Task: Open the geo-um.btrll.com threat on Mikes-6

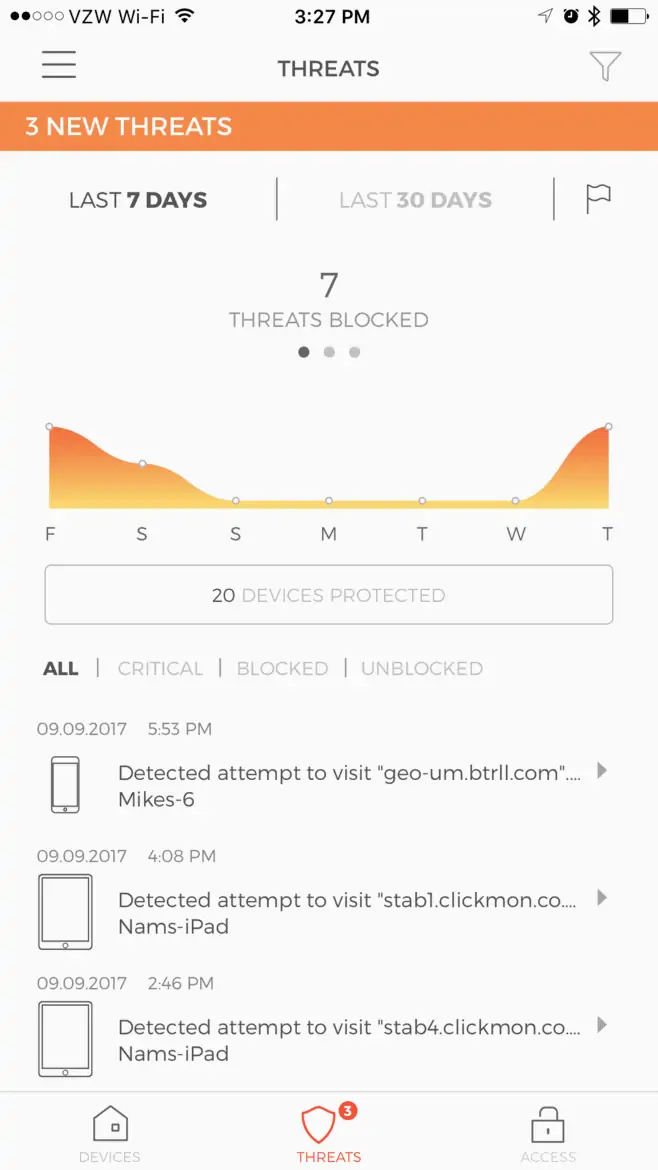Action: coord(329,785)
